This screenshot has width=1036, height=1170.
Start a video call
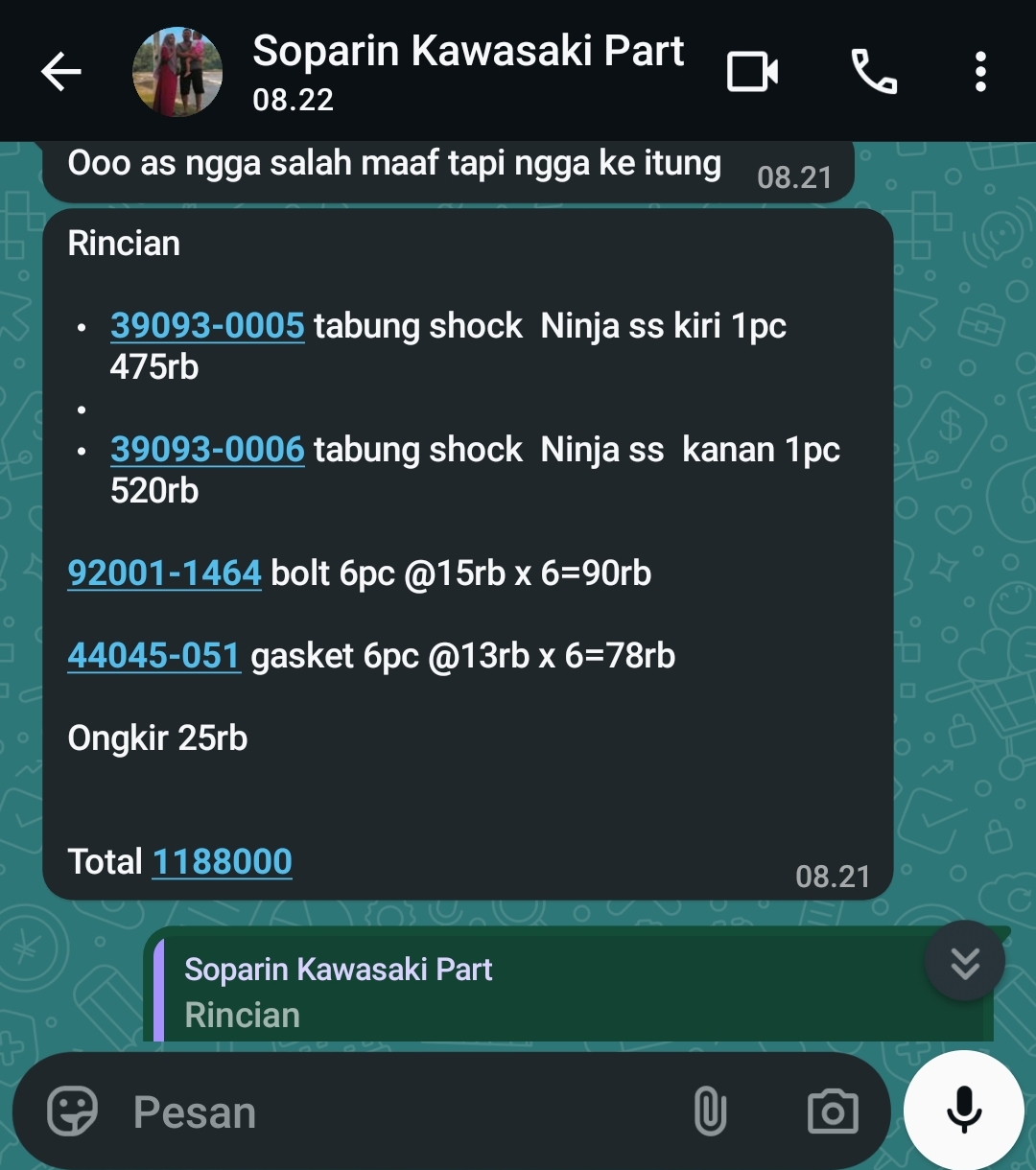click(x=752, y=72)
